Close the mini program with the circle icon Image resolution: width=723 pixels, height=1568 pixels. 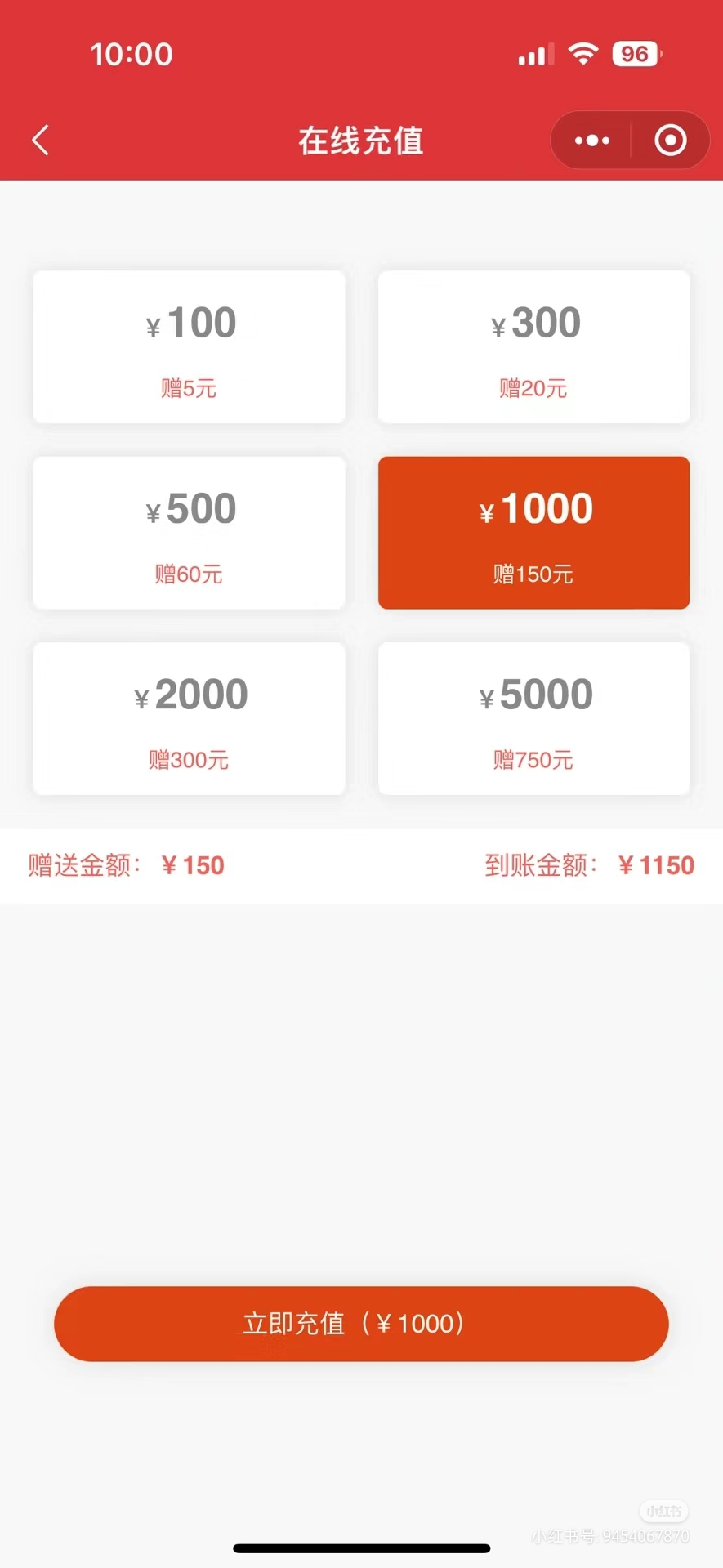[x=671, y=141]
